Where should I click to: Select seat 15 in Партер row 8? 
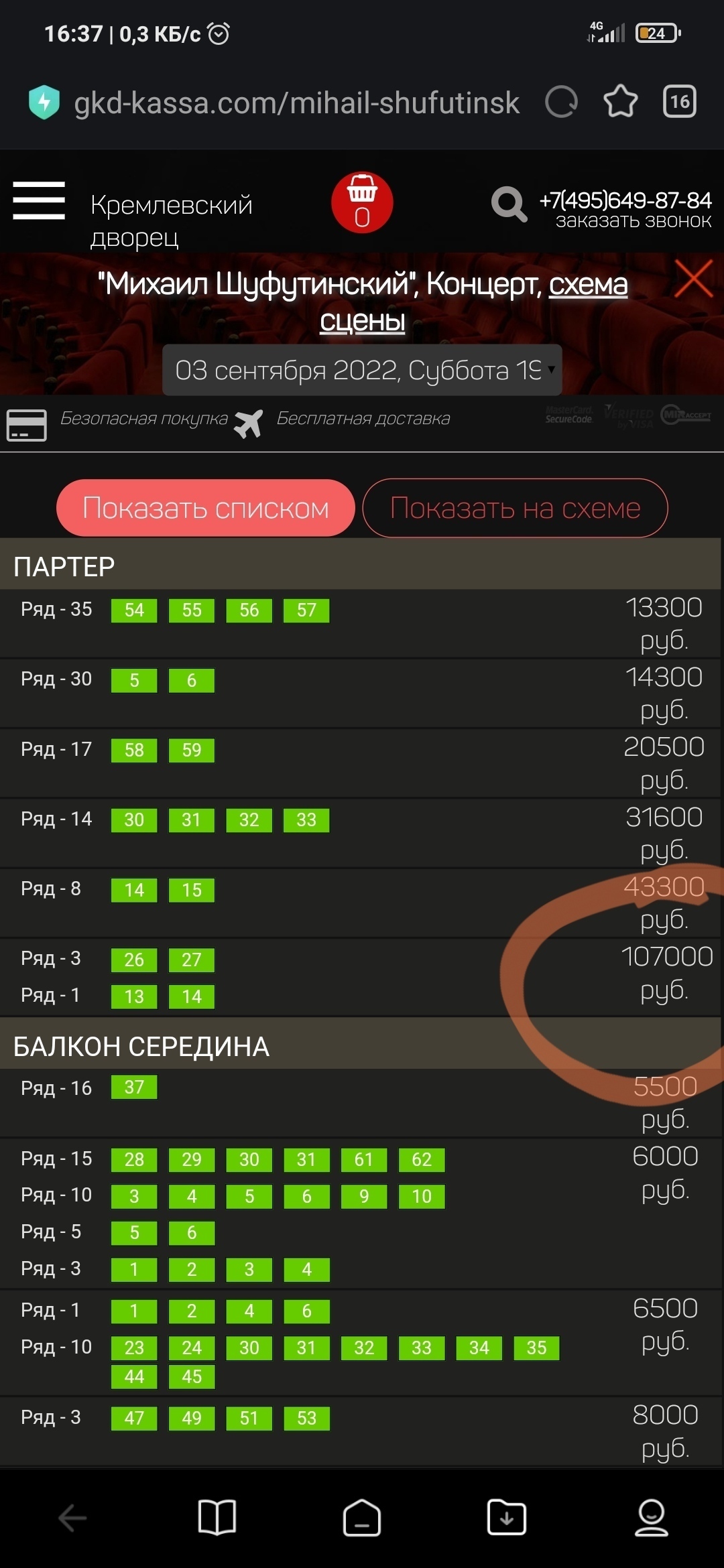192,891
